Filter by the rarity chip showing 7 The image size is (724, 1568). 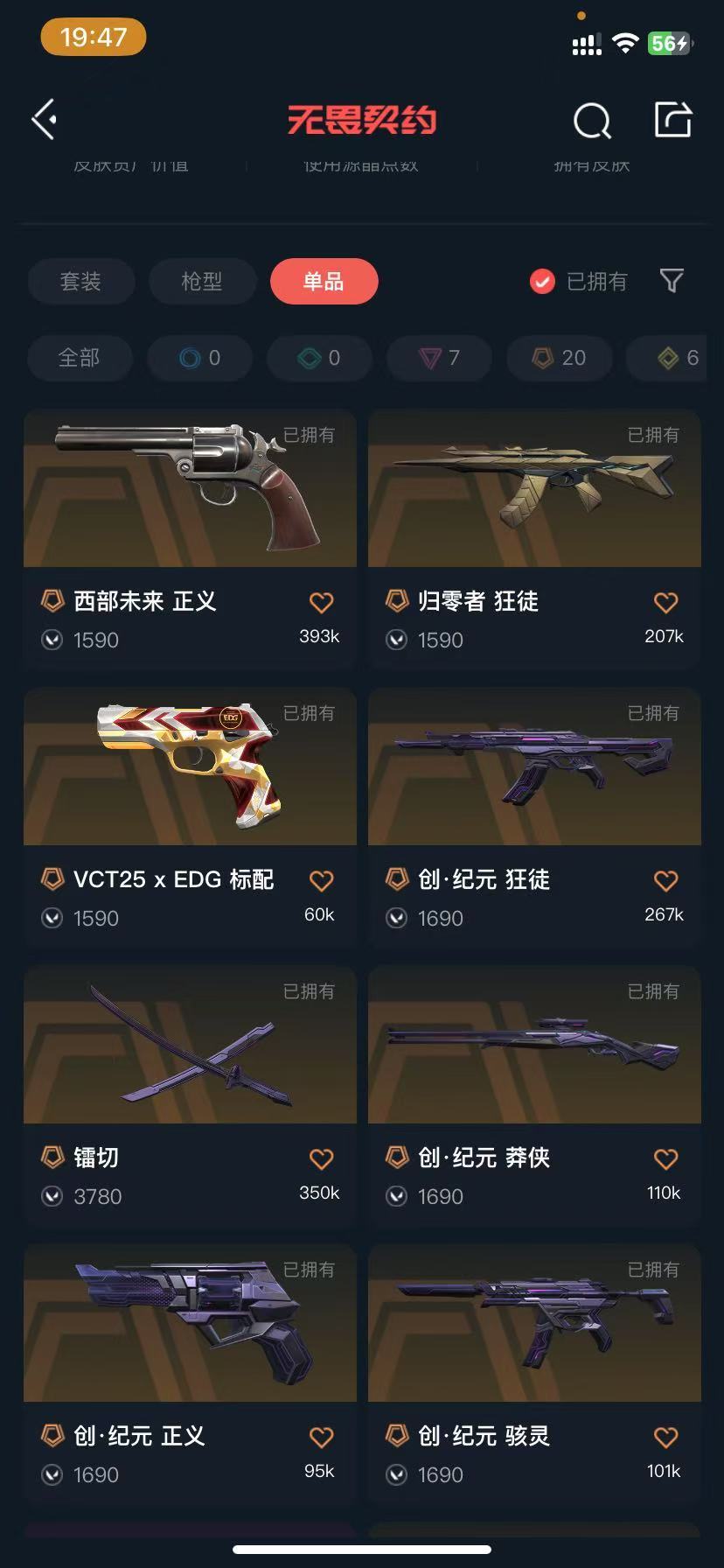click(x=439, y=358)
